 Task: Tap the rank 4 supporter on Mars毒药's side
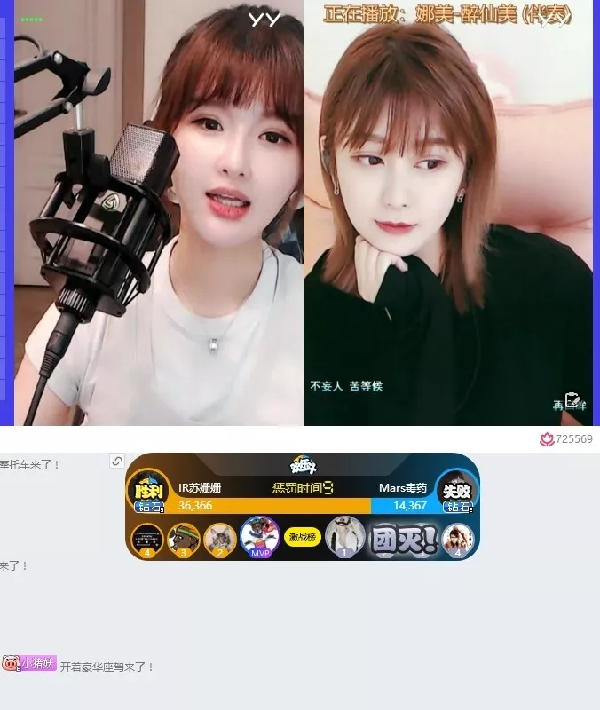[458, 538]
